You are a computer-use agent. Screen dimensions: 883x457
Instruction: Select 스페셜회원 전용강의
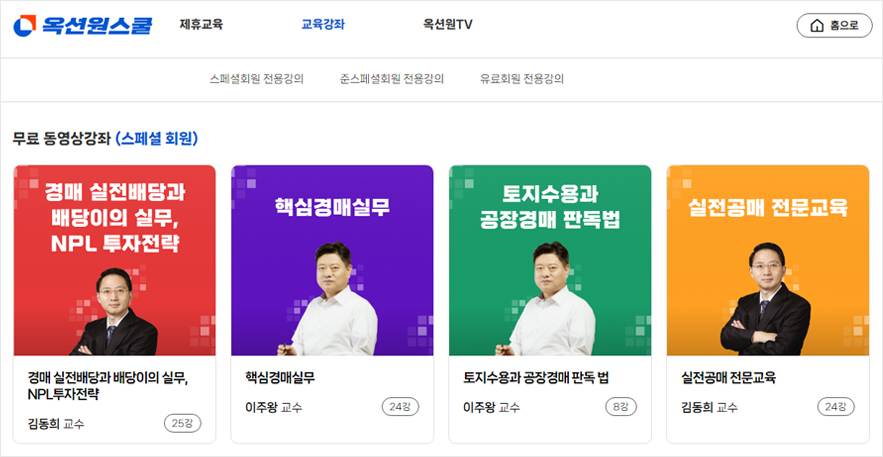tap(257, 79)
